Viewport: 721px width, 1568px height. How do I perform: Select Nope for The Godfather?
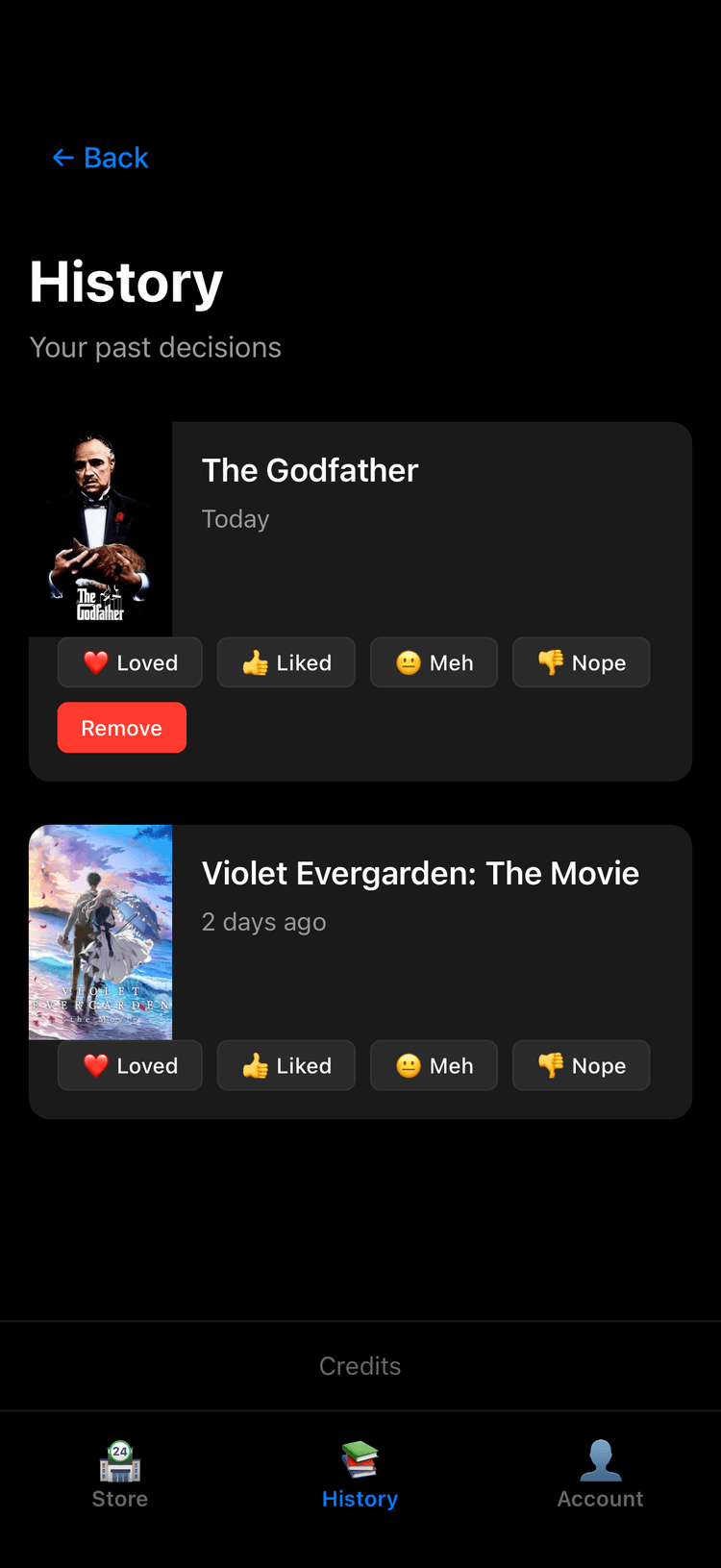[581, 662]
